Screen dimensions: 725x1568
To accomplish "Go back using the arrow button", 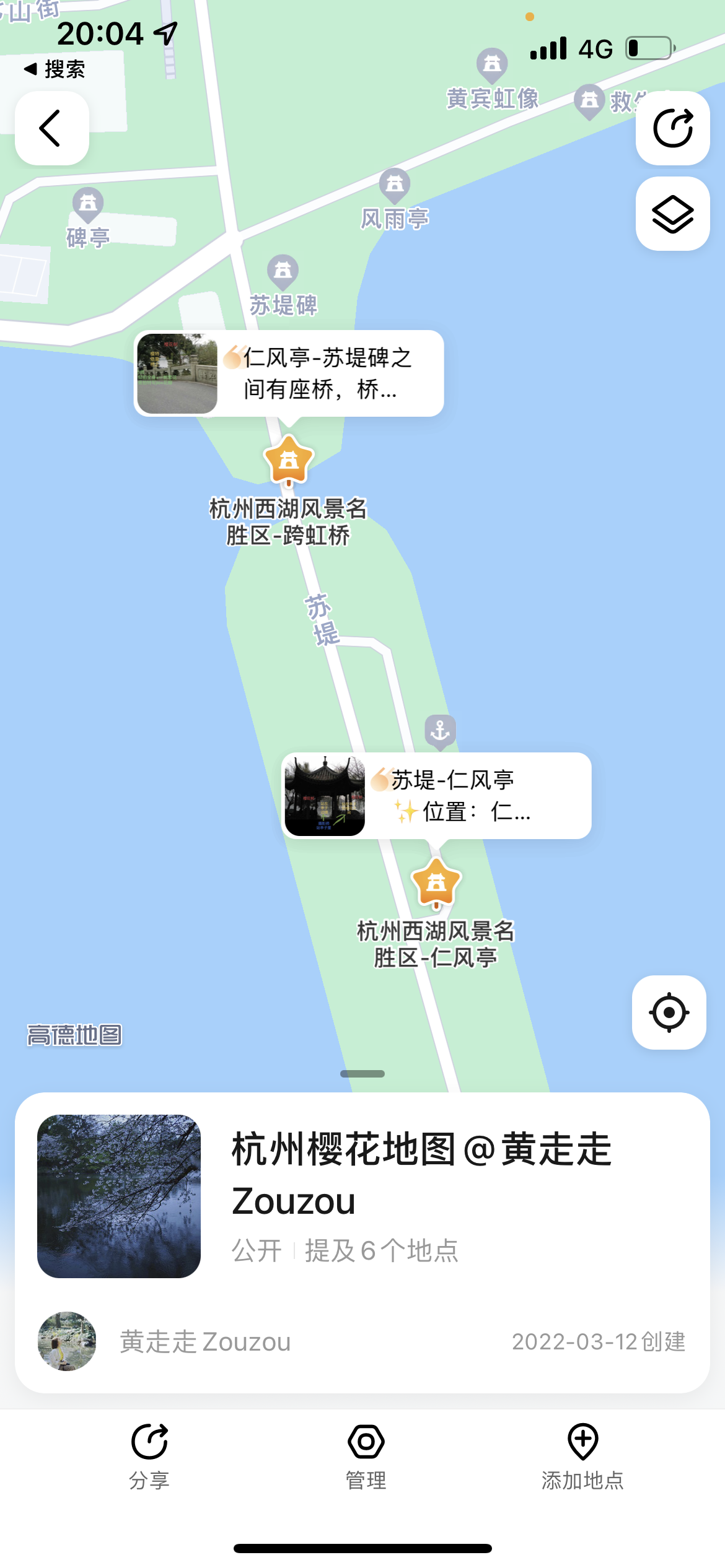I will [51, 128].
